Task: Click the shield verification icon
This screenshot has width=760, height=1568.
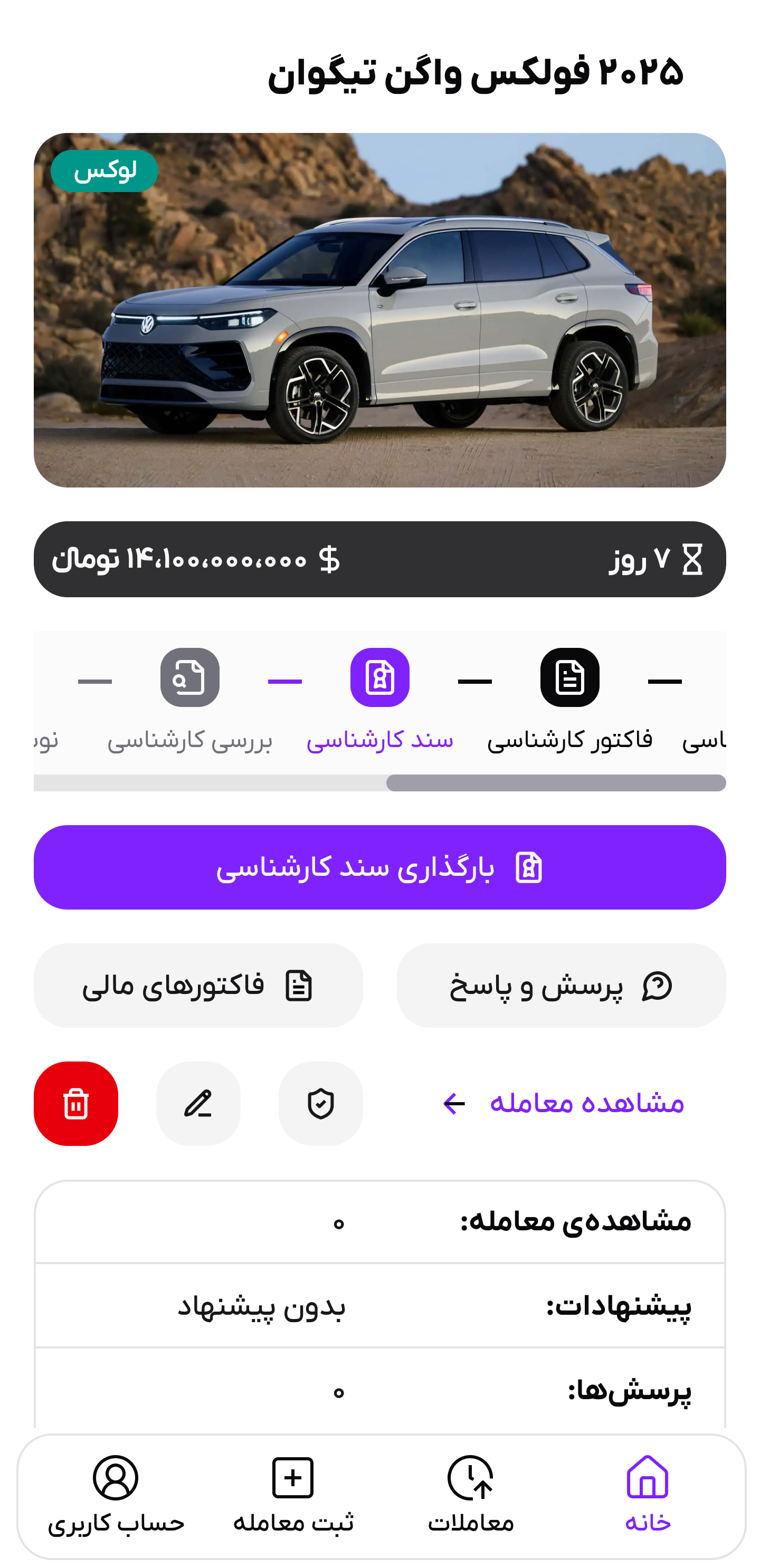Action: [320, 1104]
